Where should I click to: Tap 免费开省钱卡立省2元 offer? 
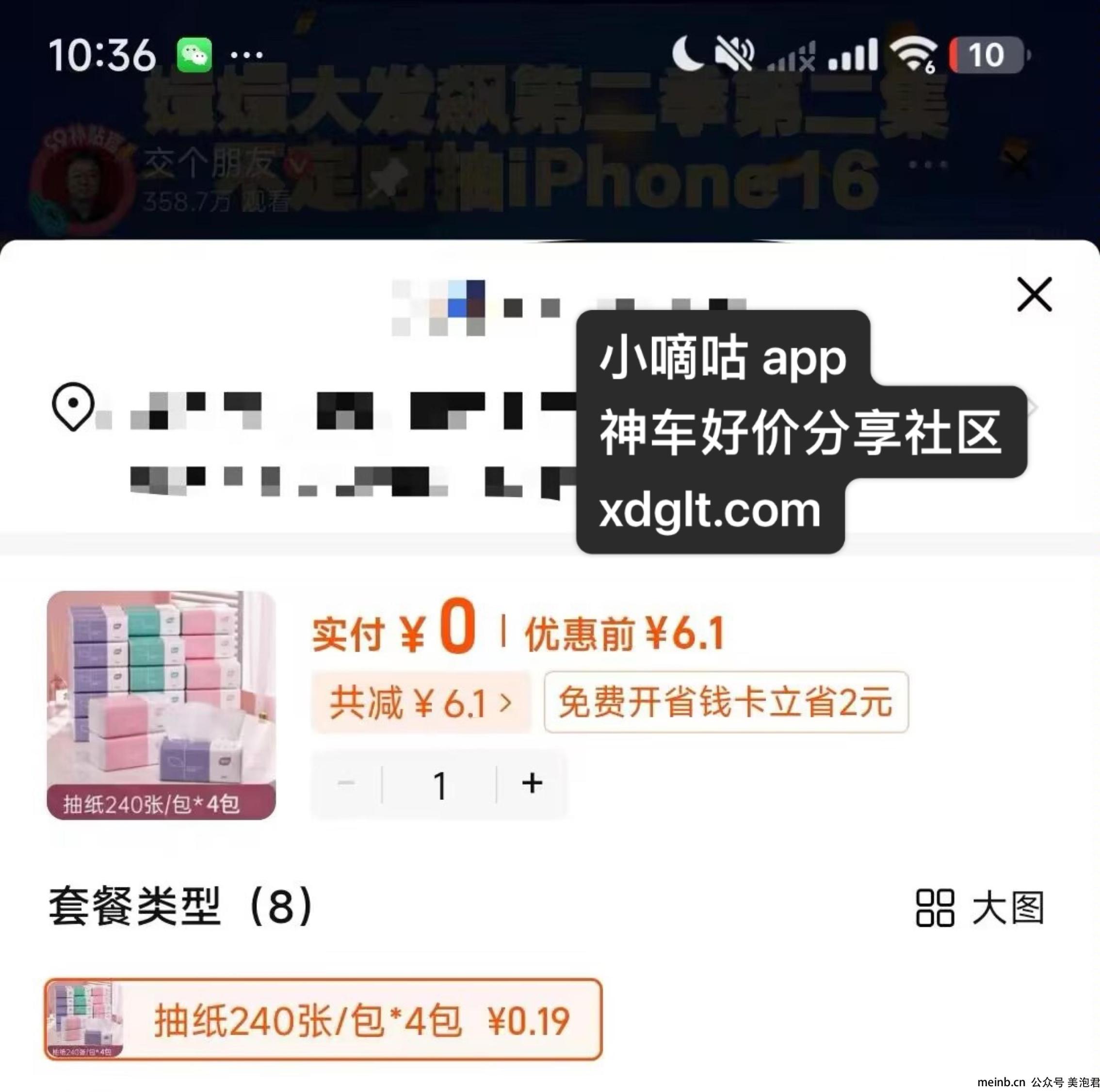pos(726,702)
